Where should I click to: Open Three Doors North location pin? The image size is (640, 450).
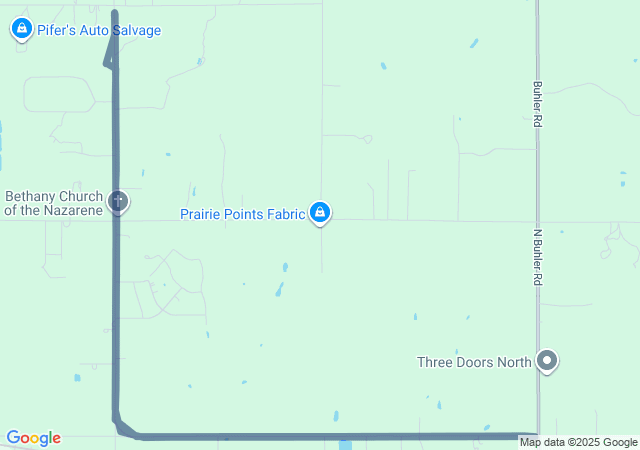pyautogui.click(x=546, y=360)
